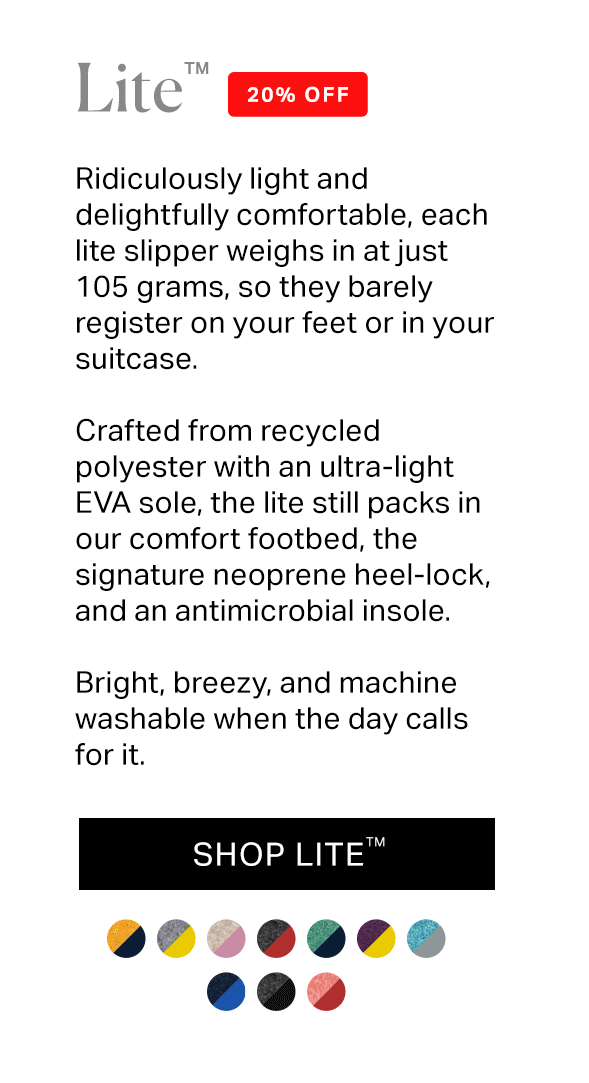Select the orange and navy color swatch
589x1083 pixels.
(126, 939)
